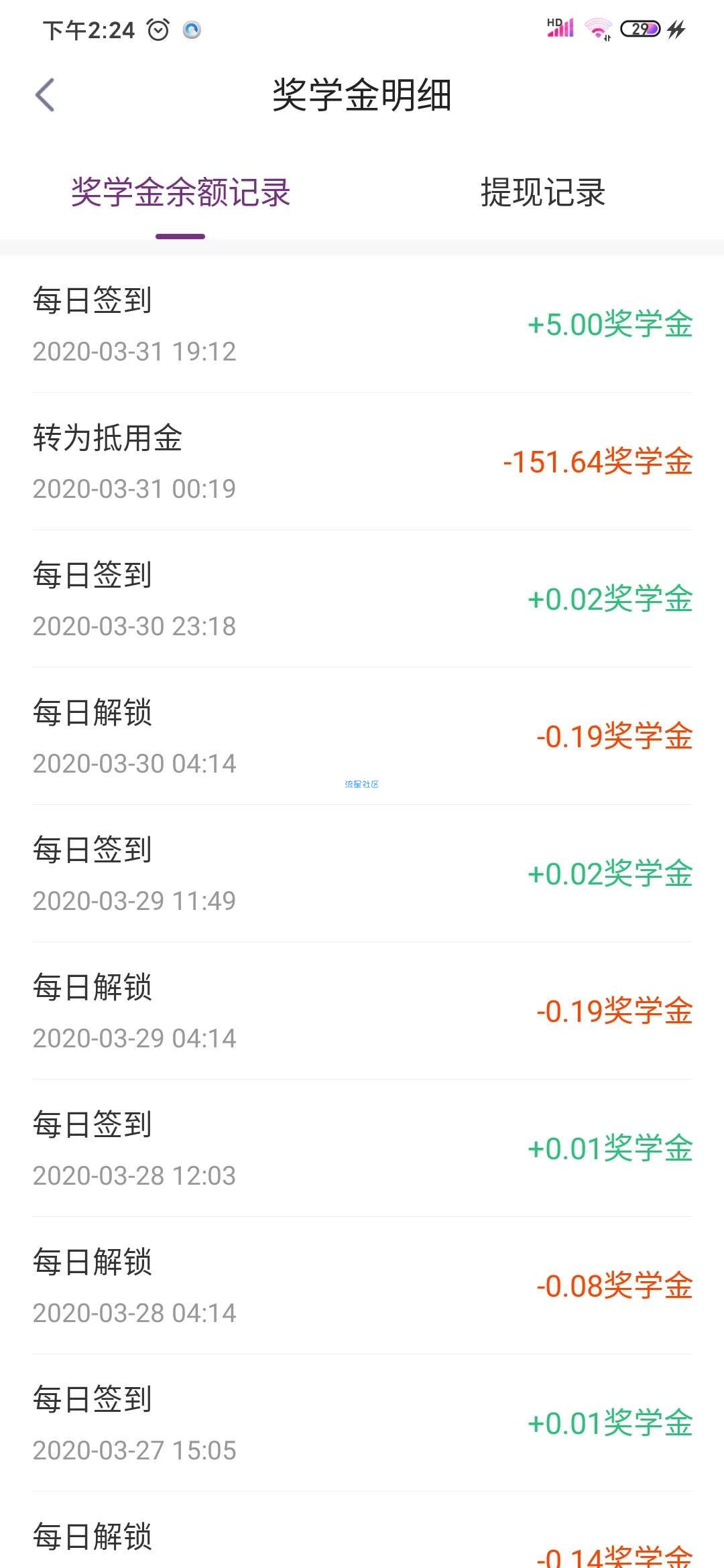
Task: Go back using the arrow icon
Action: [x=45, y=94]
